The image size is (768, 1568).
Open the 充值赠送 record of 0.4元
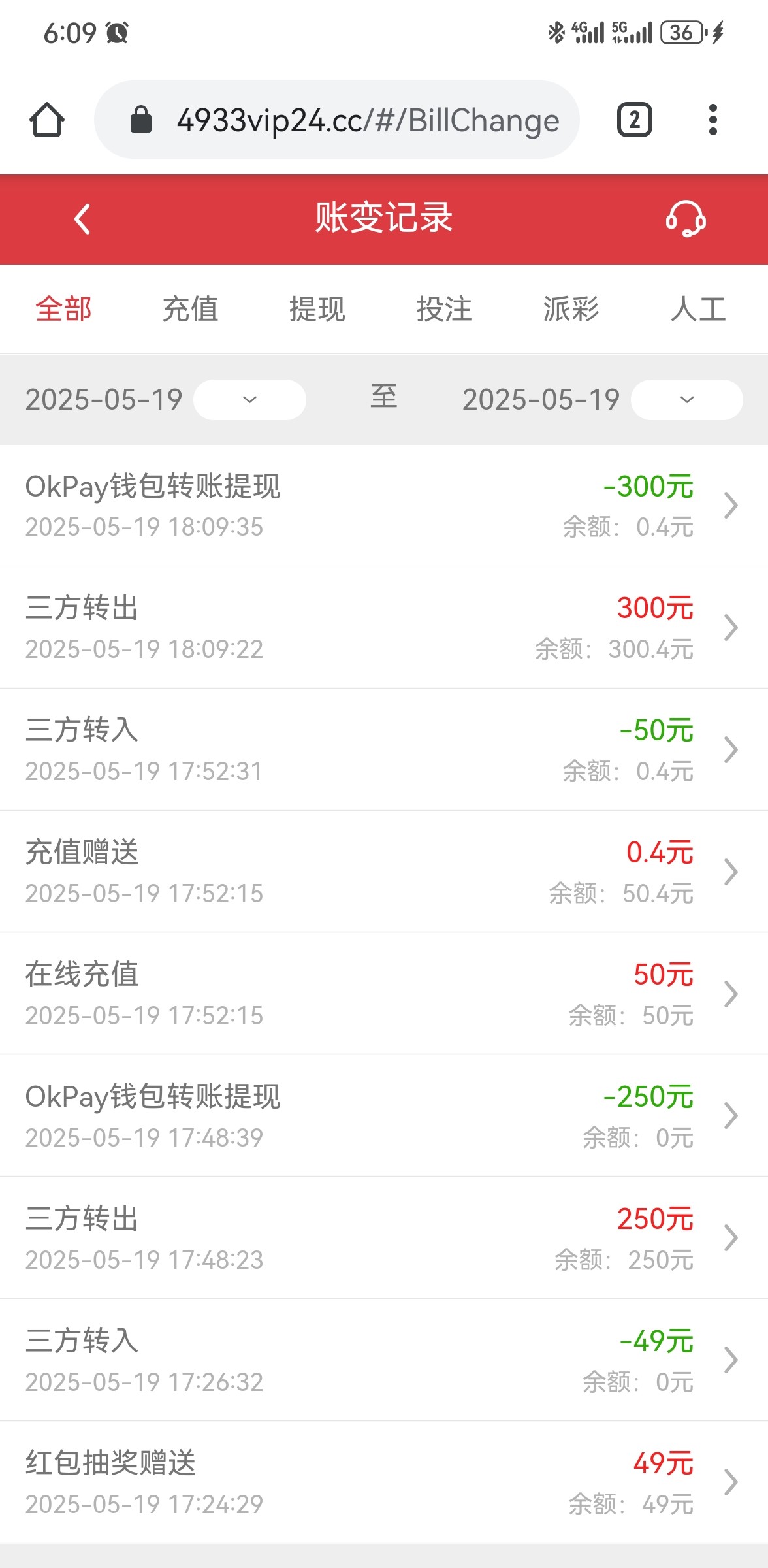tap(384, 872)
